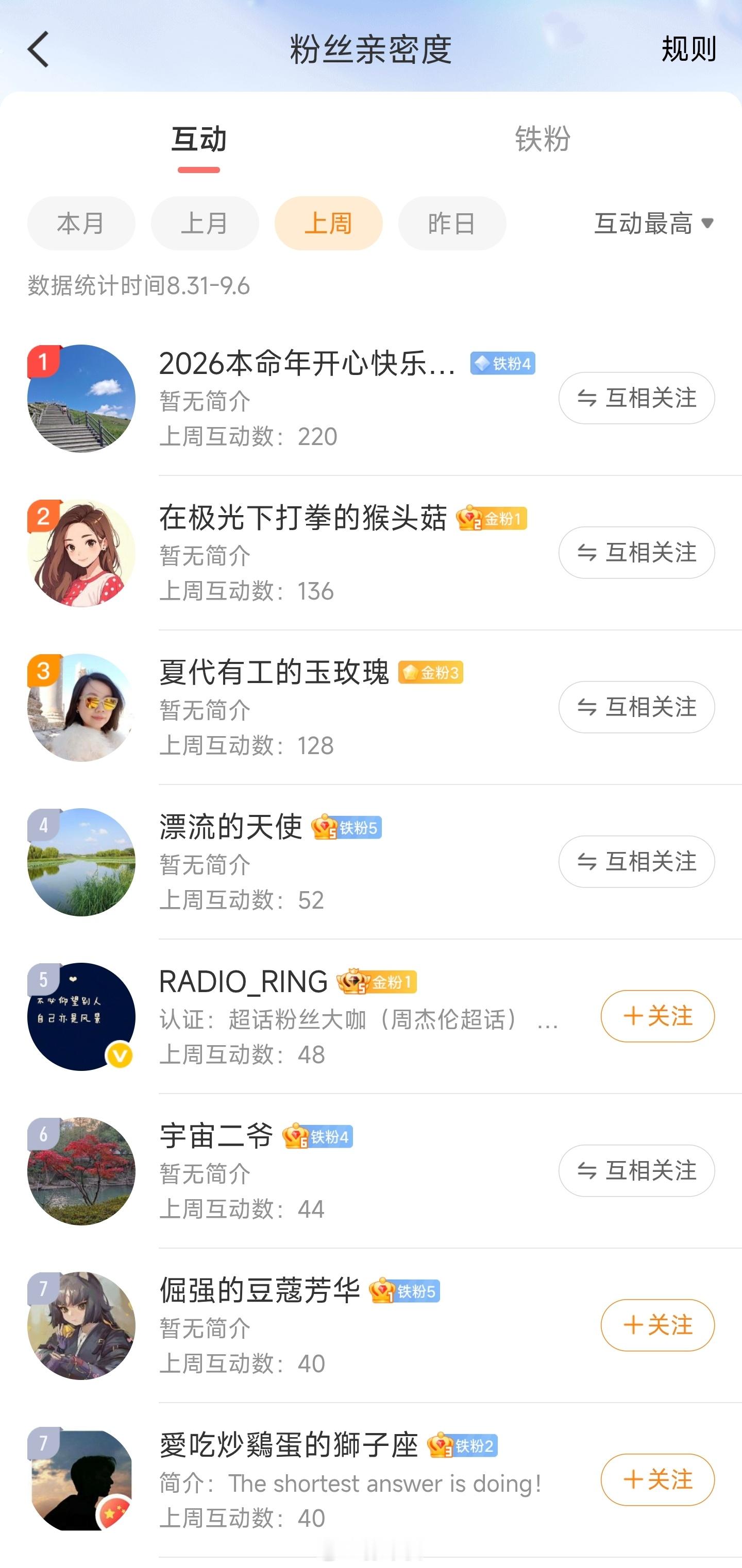The width and height of the screenshot is (742, 1568).
Task: Tap 互相关注 next to 宇宙二爷
Action: (636, 1171)
